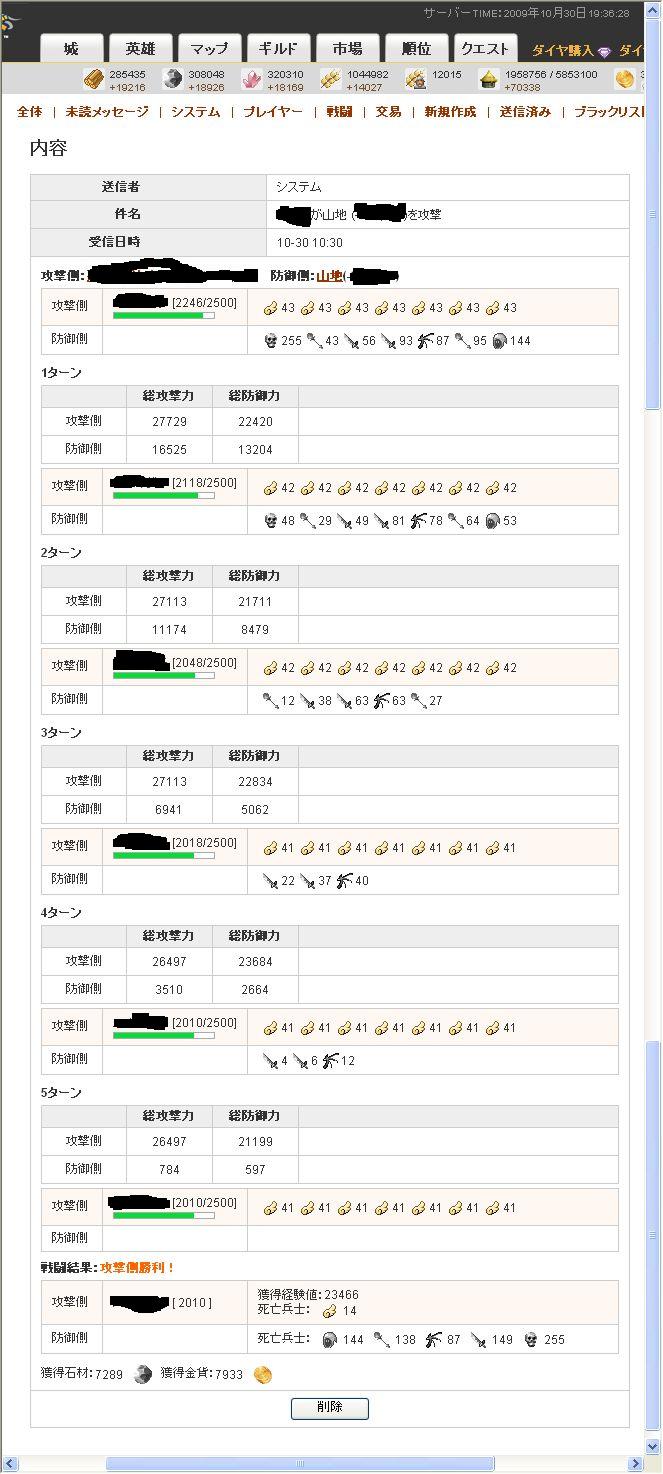Show 戦闘 battle reports
The width and height of the screenshot is (663, 1474).
[339, 112]
